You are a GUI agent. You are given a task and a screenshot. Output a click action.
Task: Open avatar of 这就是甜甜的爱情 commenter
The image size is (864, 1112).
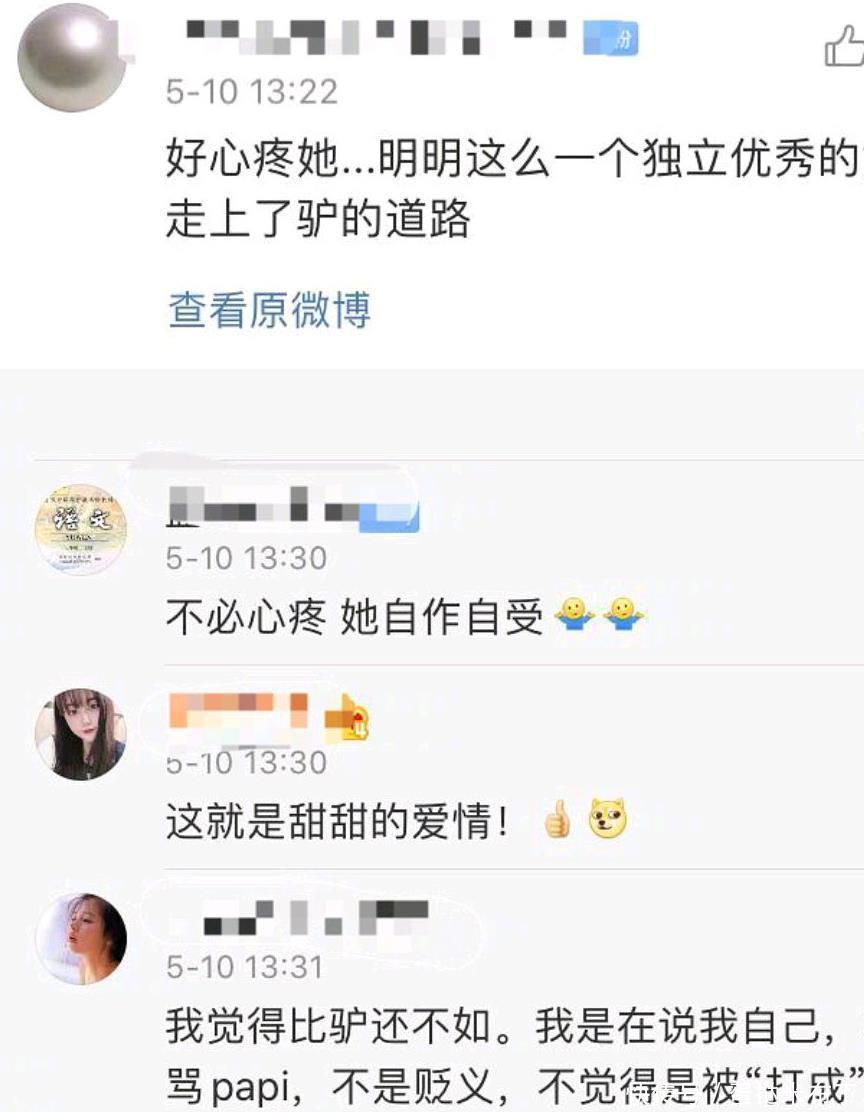pyautogui.click(x=81, y=734)
